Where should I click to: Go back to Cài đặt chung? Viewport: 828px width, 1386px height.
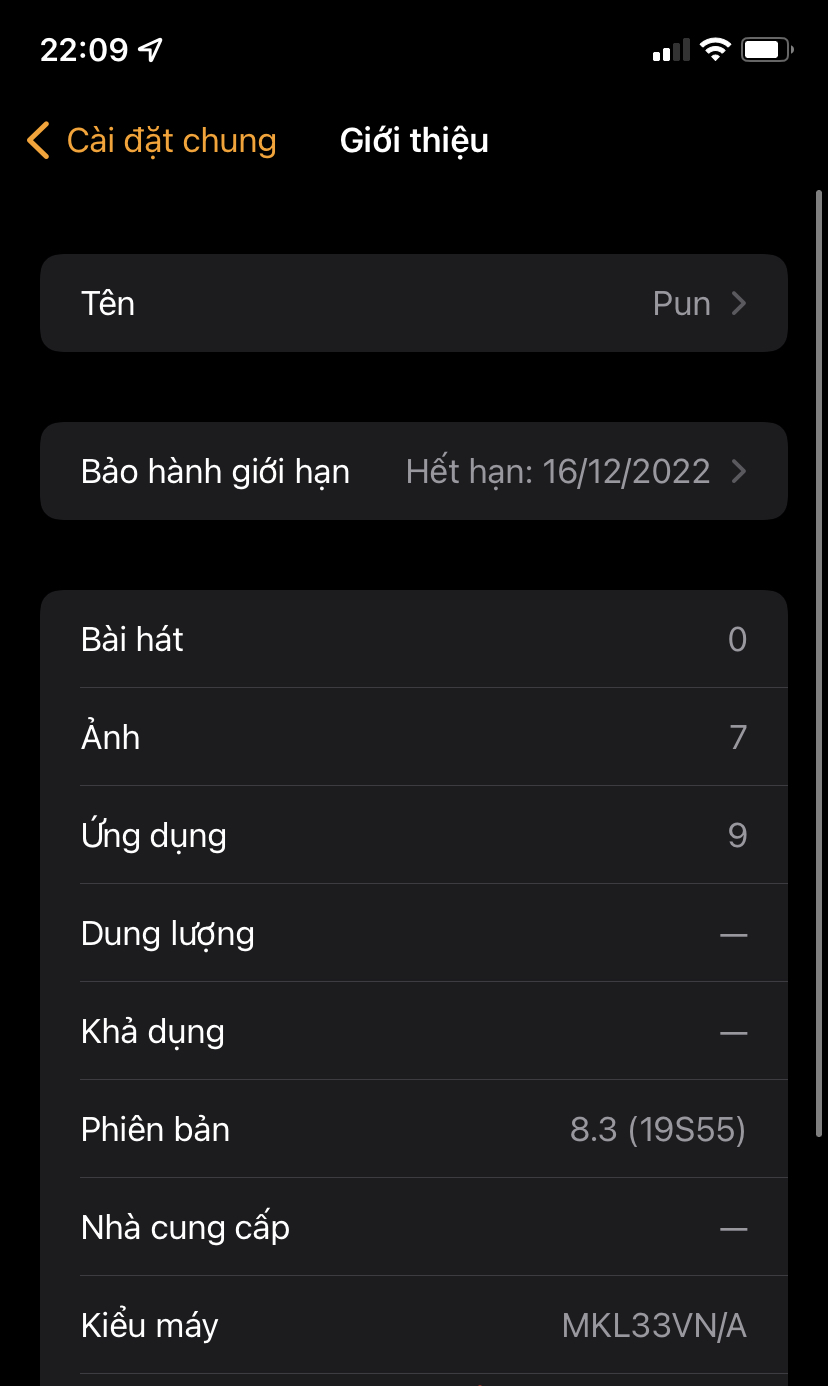152,141
